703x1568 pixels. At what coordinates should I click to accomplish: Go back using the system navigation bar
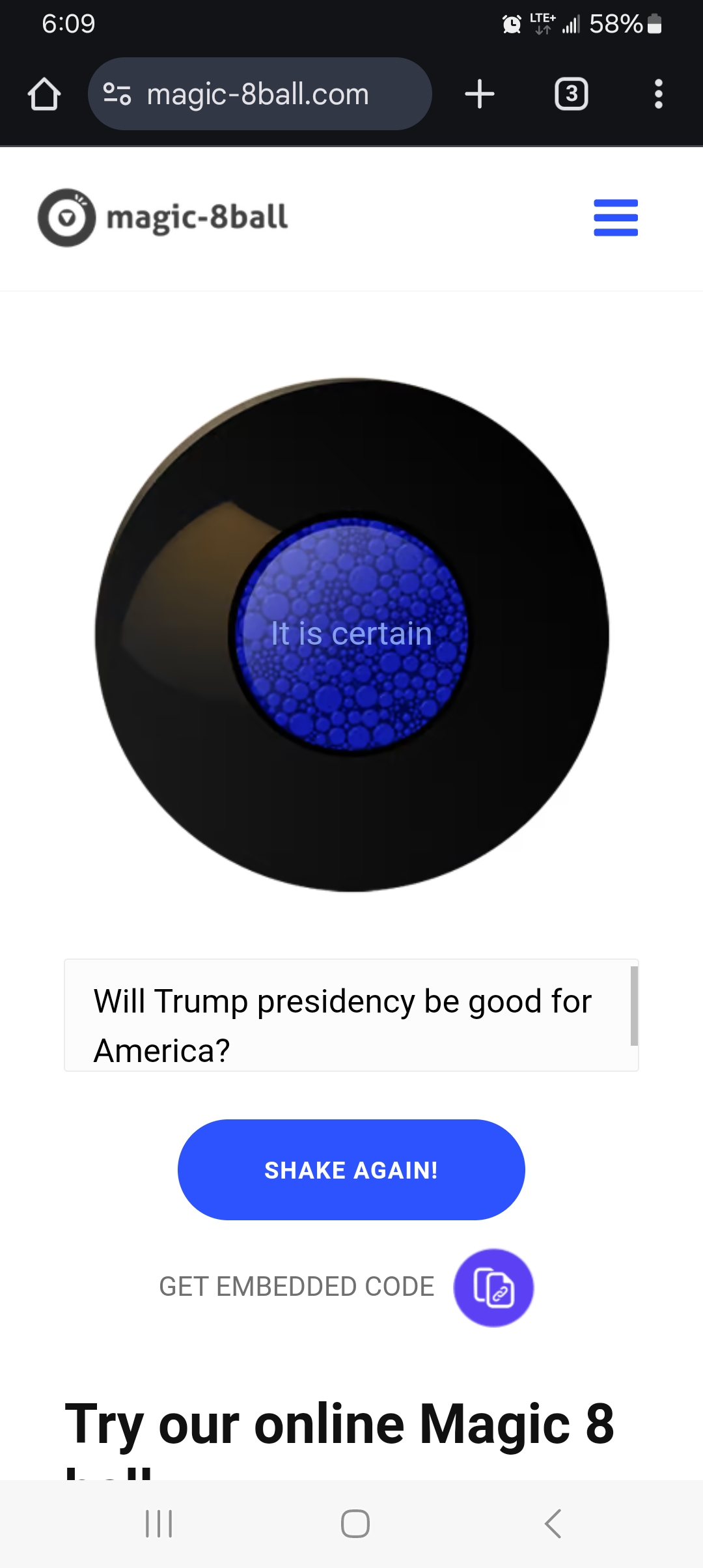(x=553, y=1524)
